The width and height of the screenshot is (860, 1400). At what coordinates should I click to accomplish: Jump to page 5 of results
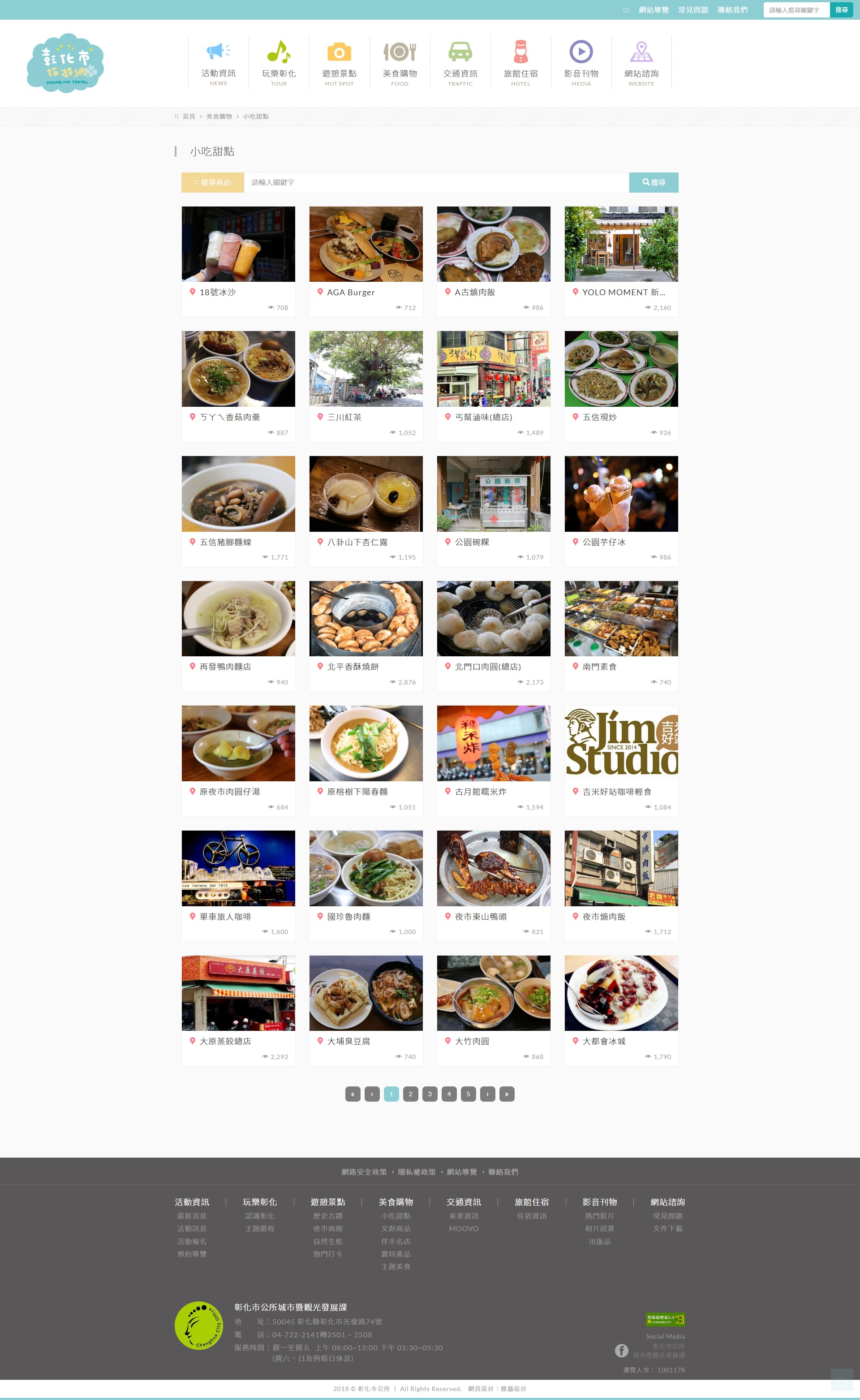pyautogui.click(x=468, y=1094)
